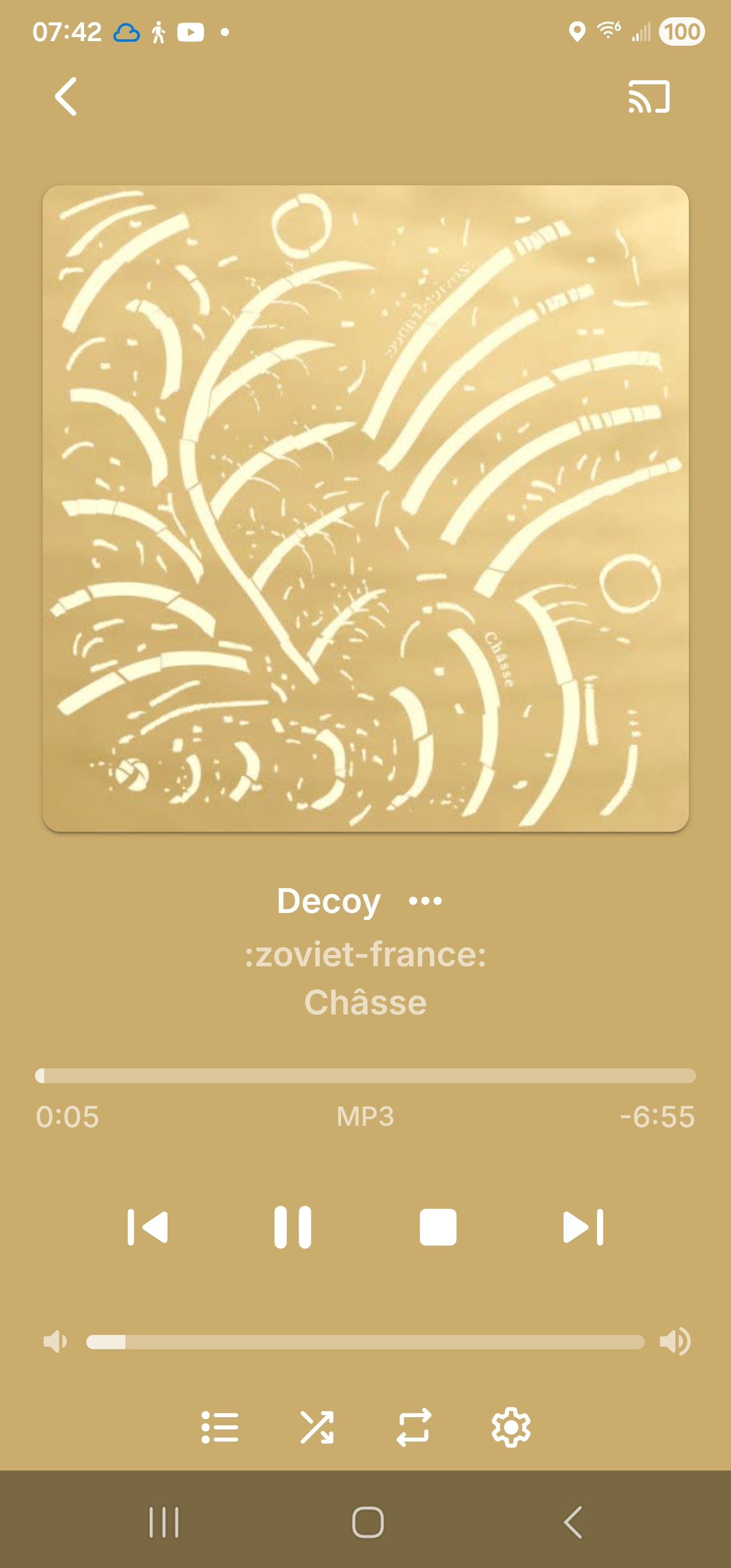Image resolution: width=731 pixels, height=1568 pixels.
Task: Open playback settings gear
Action: (511, 1427)
